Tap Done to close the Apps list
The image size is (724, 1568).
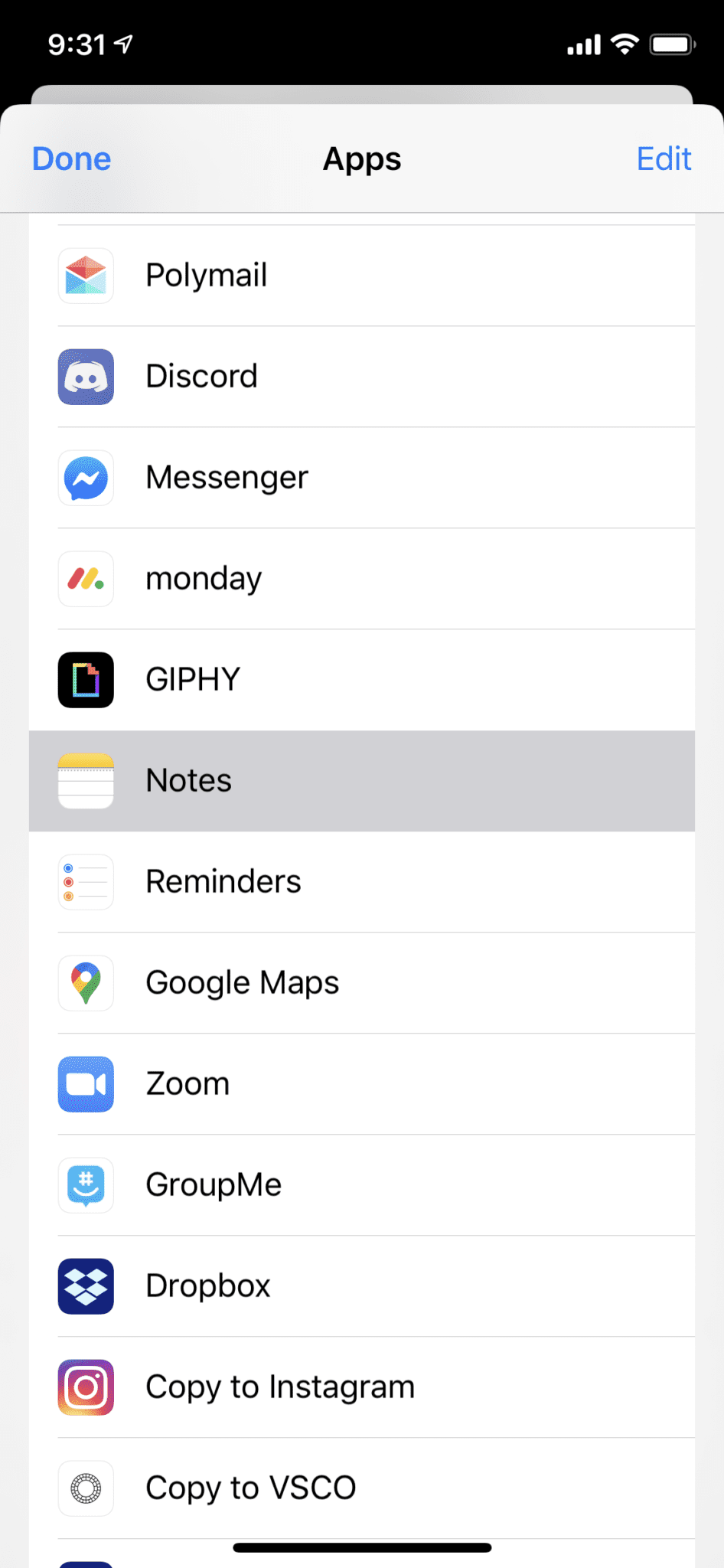pyautogui.click(x=71, y=159)
